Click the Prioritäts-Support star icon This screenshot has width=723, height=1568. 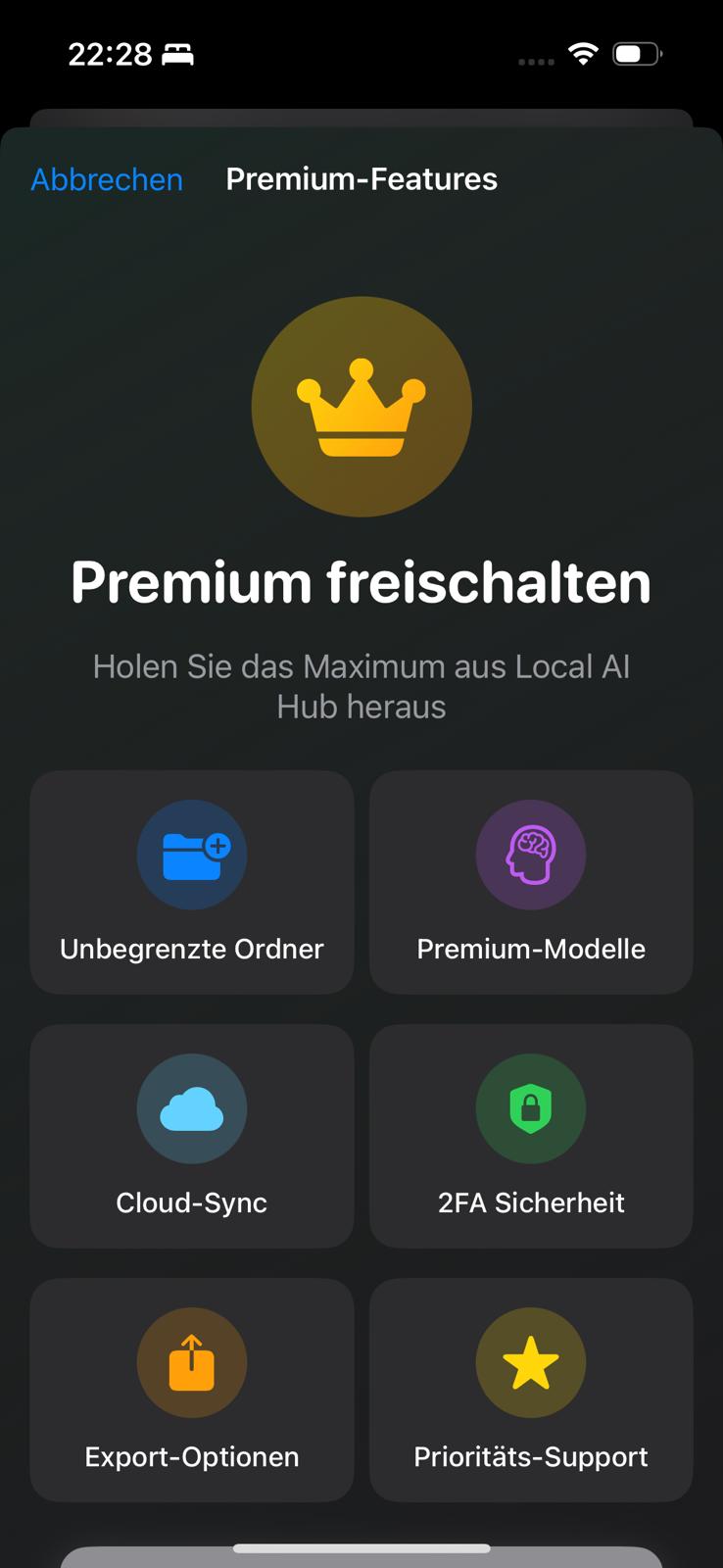tap(530, 1362)
